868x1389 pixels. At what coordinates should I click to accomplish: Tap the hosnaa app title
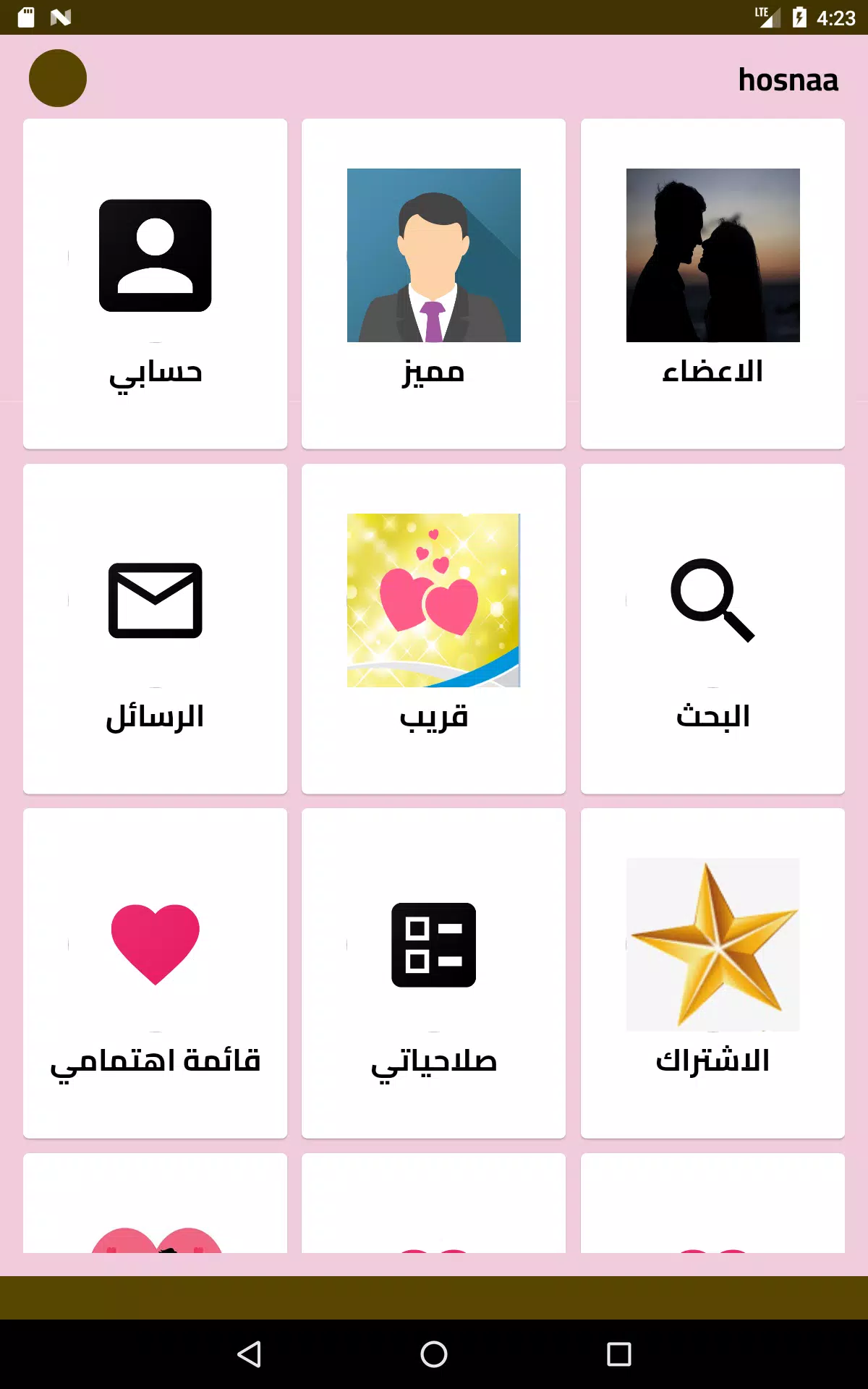(x=788, y=80)
